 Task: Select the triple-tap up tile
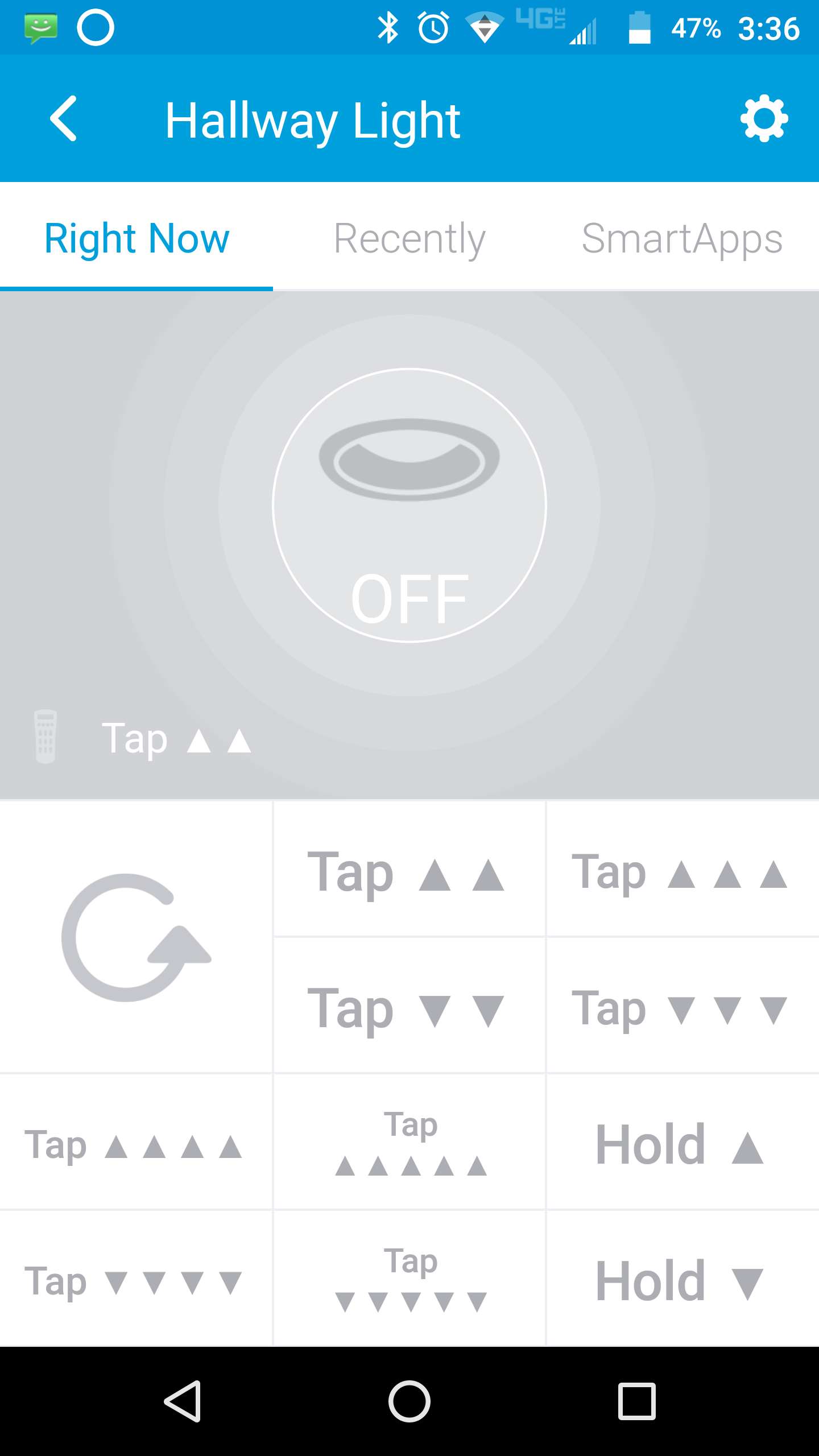pos(681,870)
